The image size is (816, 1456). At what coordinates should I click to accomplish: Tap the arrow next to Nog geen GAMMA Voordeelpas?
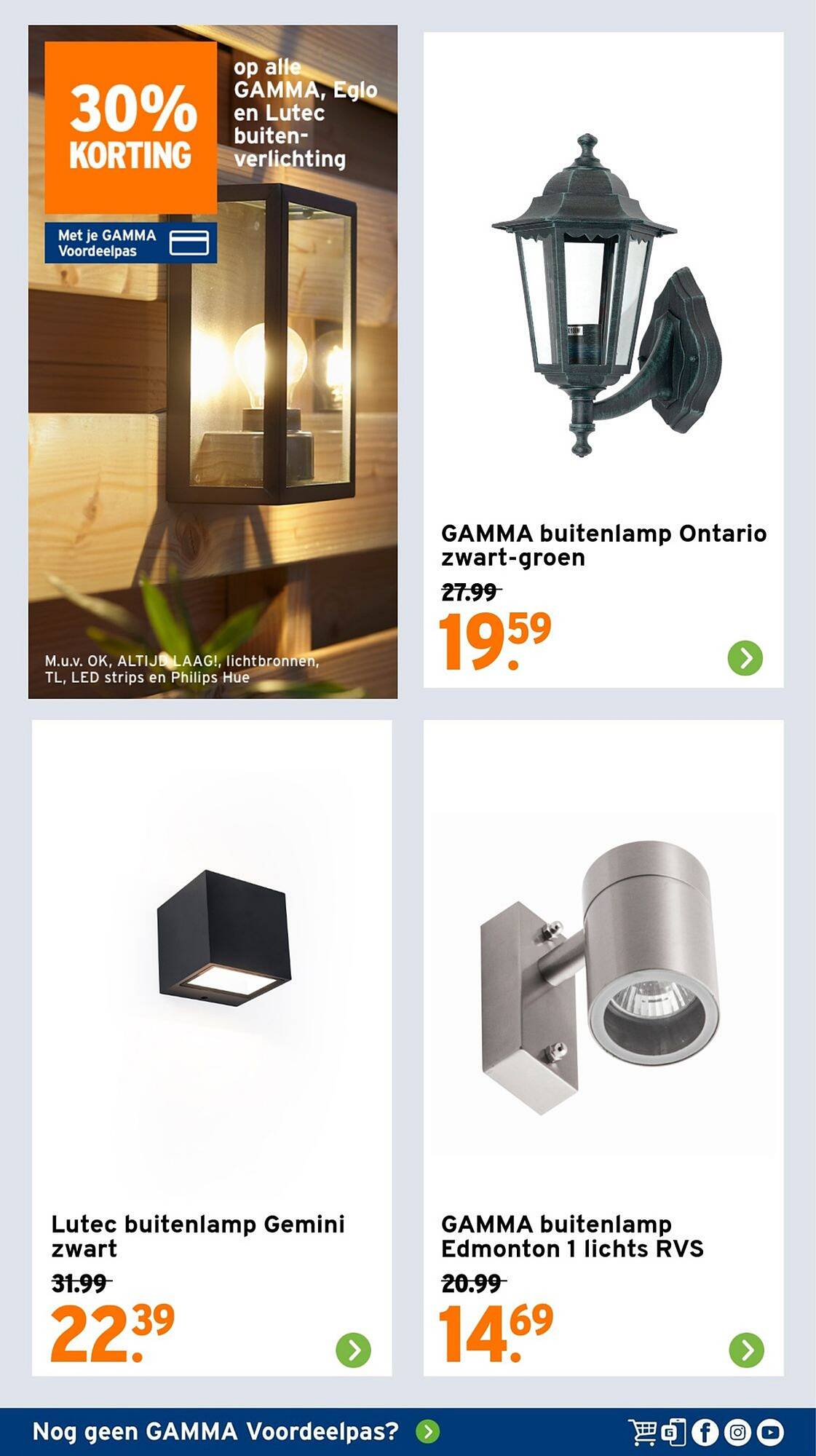click(x=428, y=1432)
